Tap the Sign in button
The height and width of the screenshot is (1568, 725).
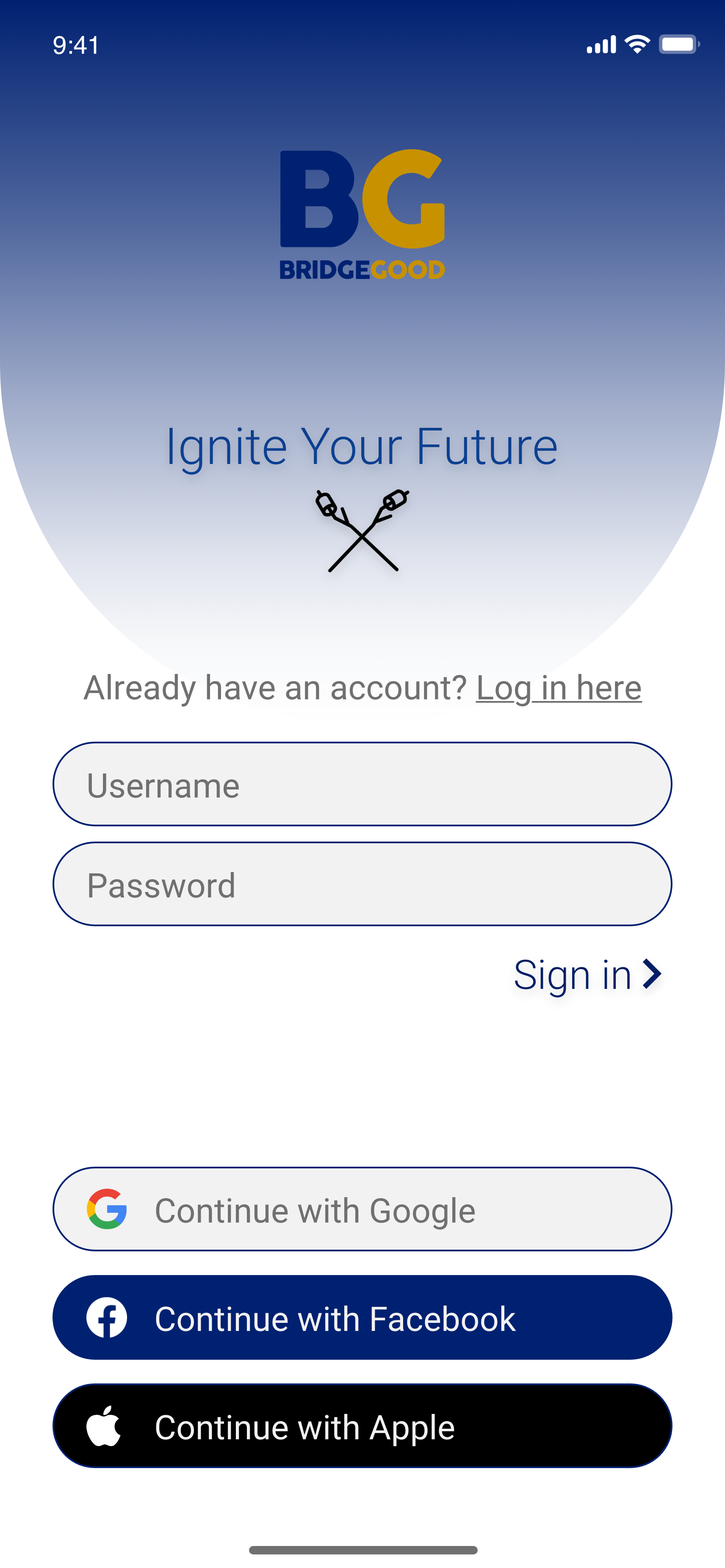pos(586,974)
